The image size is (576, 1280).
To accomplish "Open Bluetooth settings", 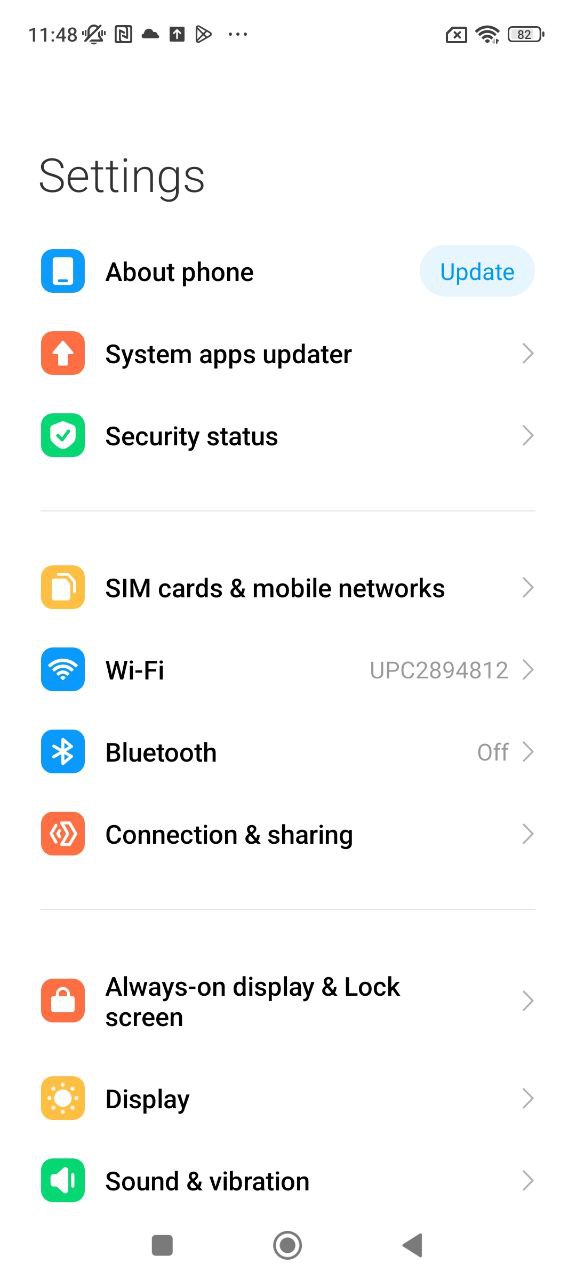I will [288, 752].
